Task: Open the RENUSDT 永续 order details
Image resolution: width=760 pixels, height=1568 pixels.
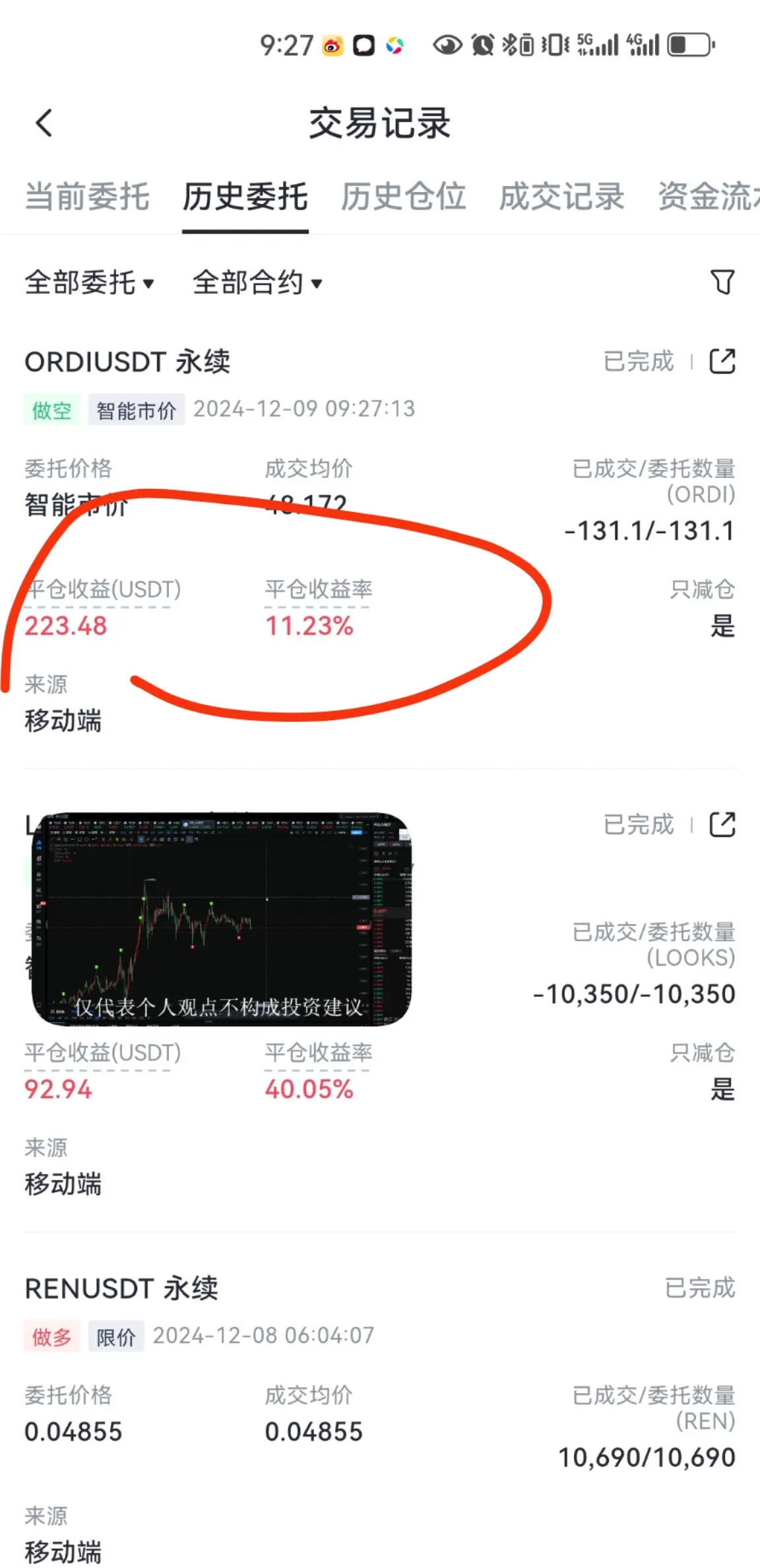Action: (121, 1288)
